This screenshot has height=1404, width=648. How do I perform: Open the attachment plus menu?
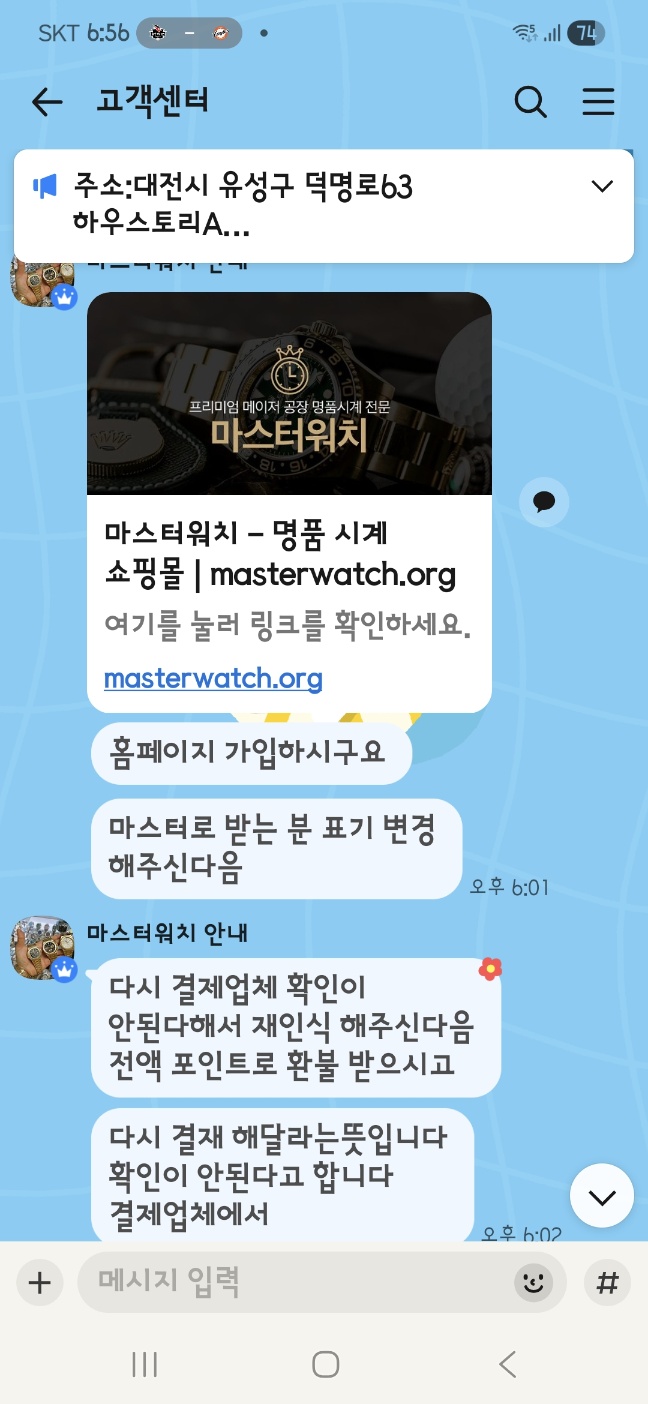click(x=39, y=1283)
